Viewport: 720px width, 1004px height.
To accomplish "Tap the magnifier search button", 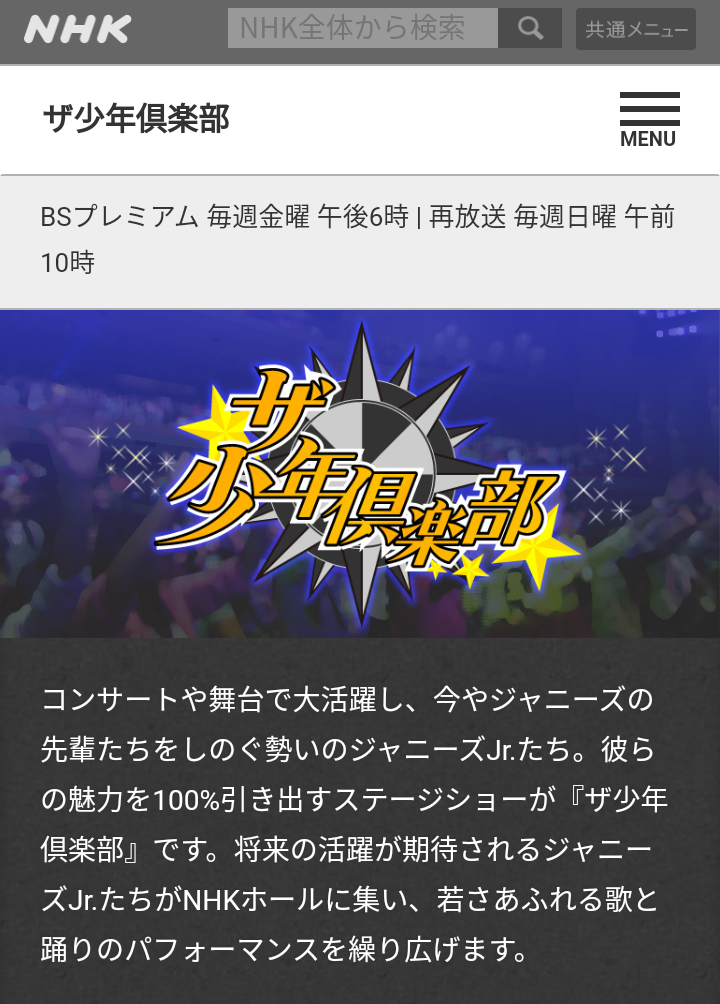I will coord(530,29).
